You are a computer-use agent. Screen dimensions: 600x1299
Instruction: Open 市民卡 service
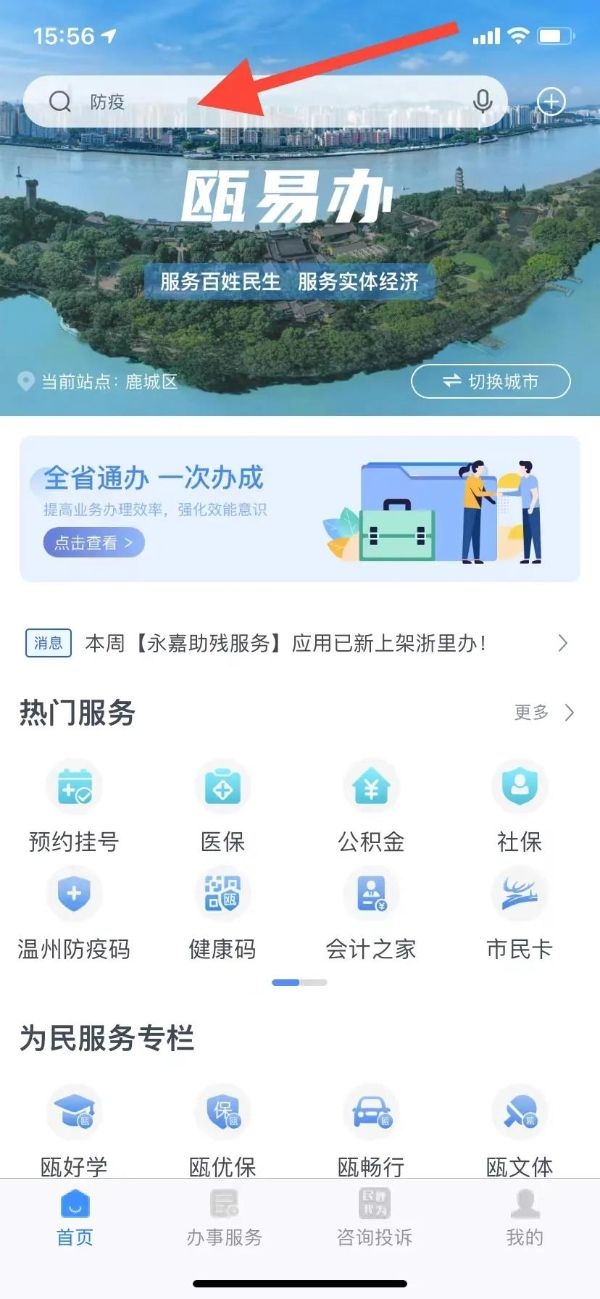click(519, 912)
